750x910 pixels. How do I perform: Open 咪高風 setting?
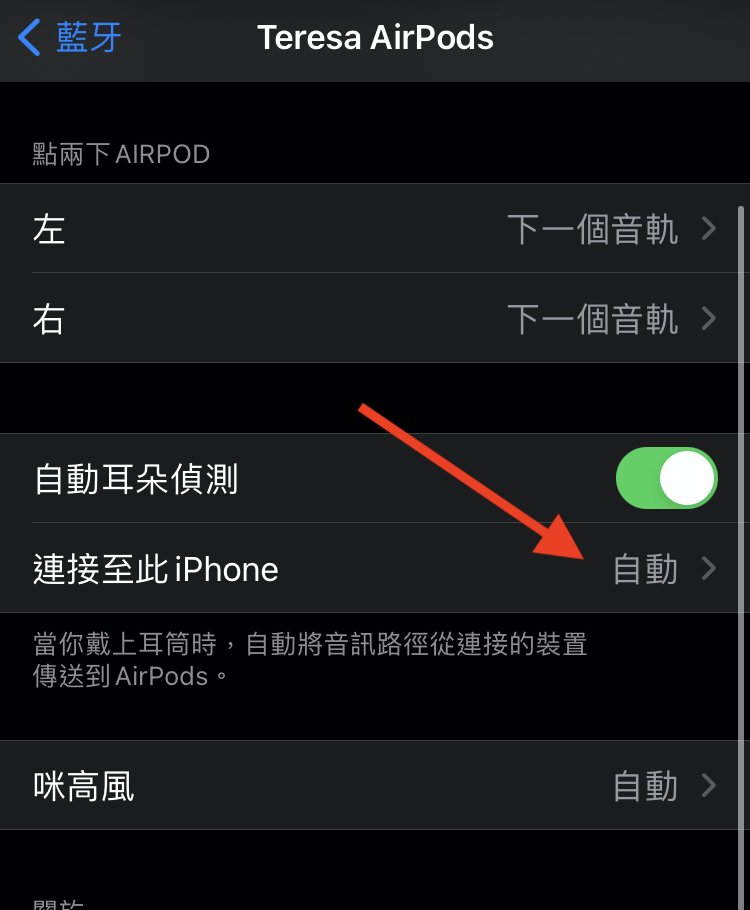click(375, 786)
